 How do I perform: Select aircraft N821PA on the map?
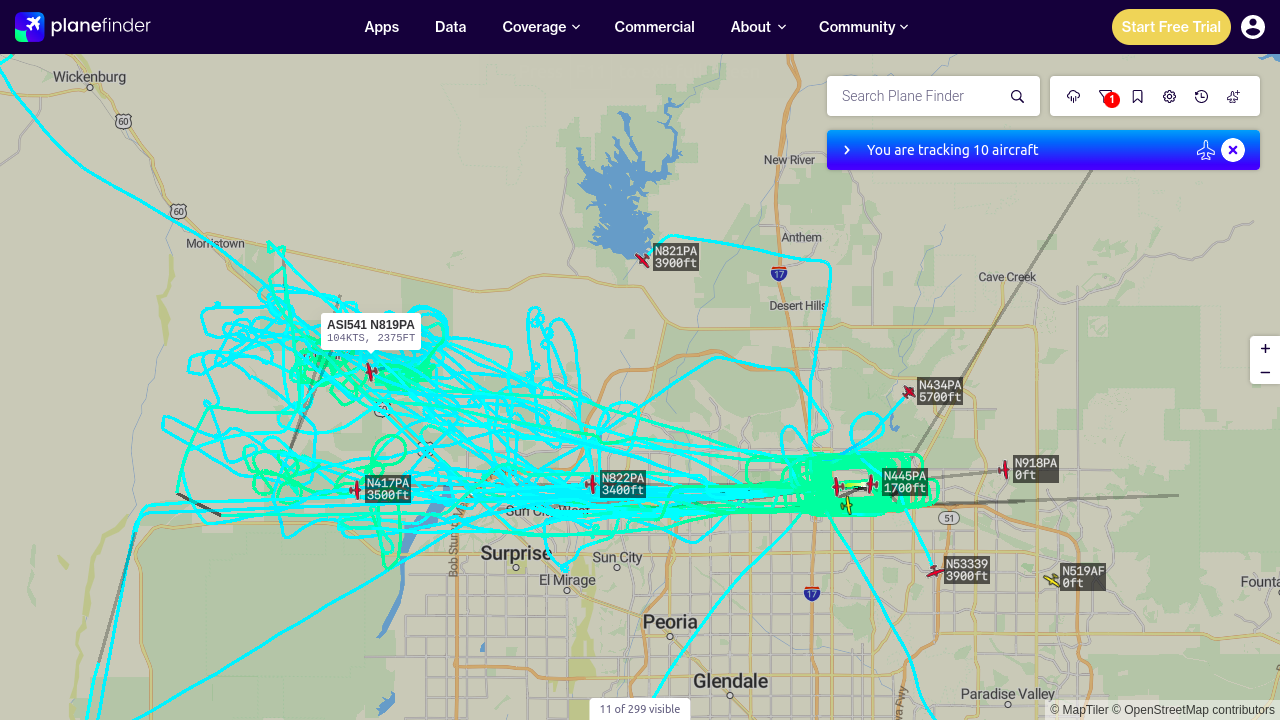(x=643, y=260)
